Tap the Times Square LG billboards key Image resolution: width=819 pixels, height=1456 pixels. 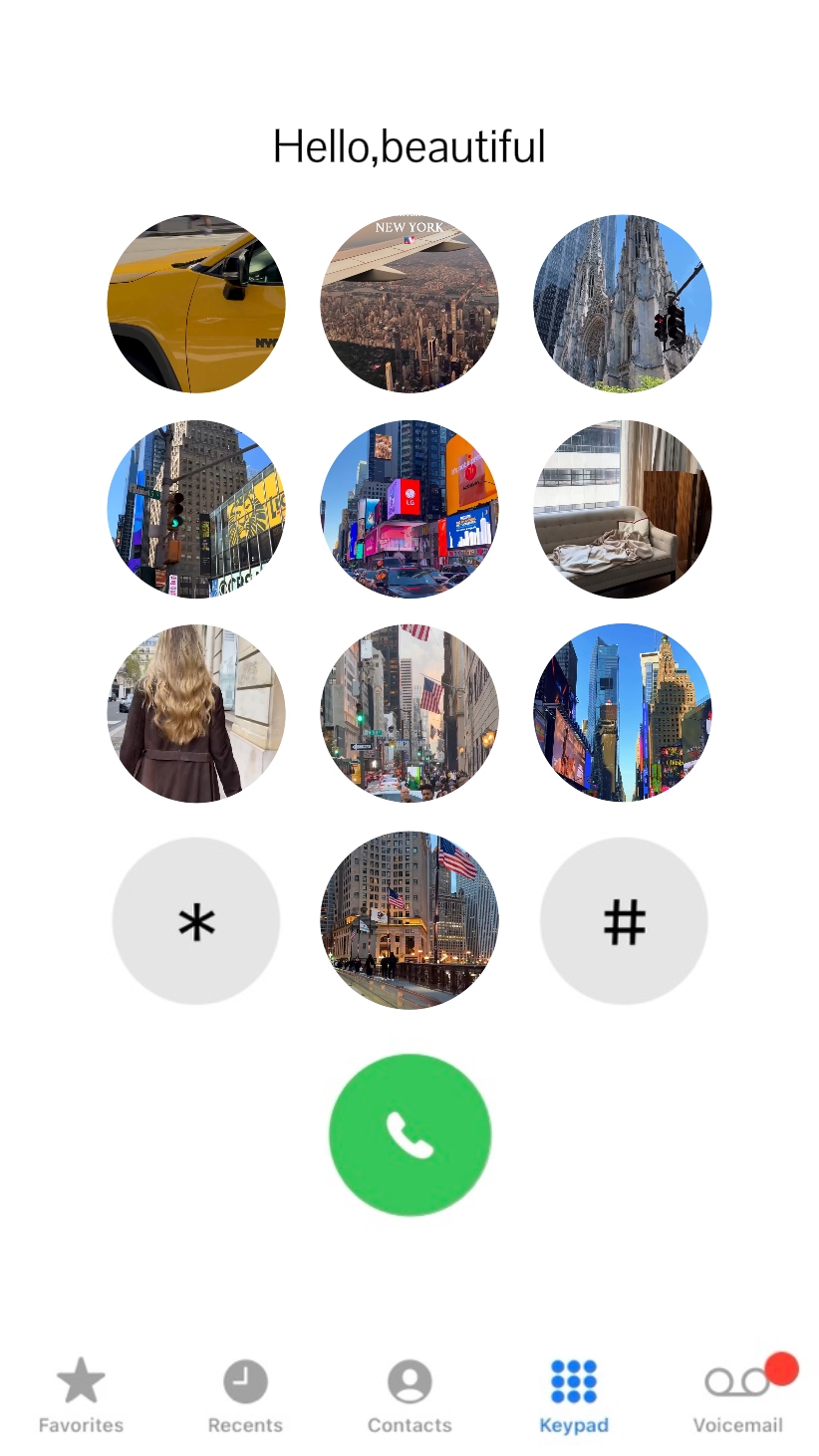click(409, 509)
